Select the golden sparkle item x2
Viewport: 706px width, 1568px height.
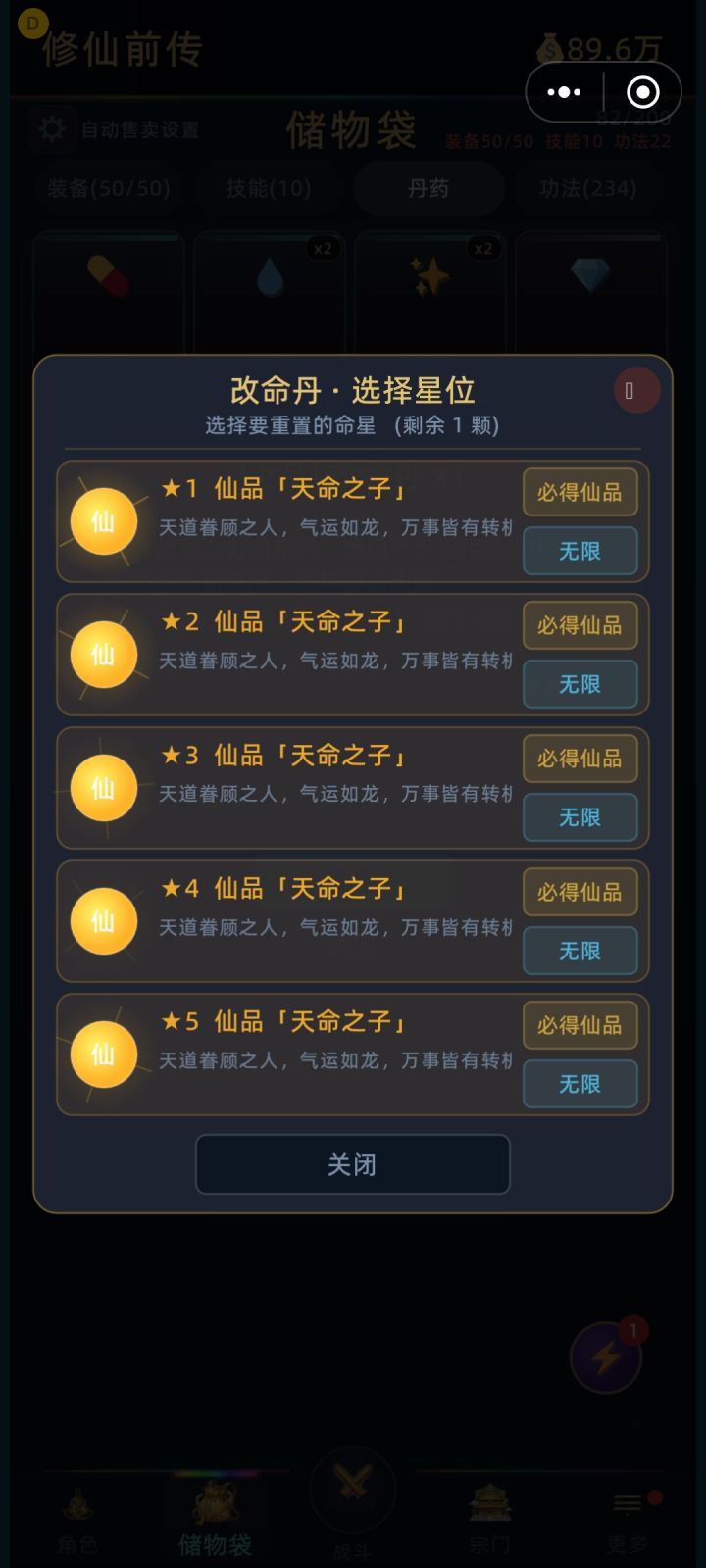(429, 277)
